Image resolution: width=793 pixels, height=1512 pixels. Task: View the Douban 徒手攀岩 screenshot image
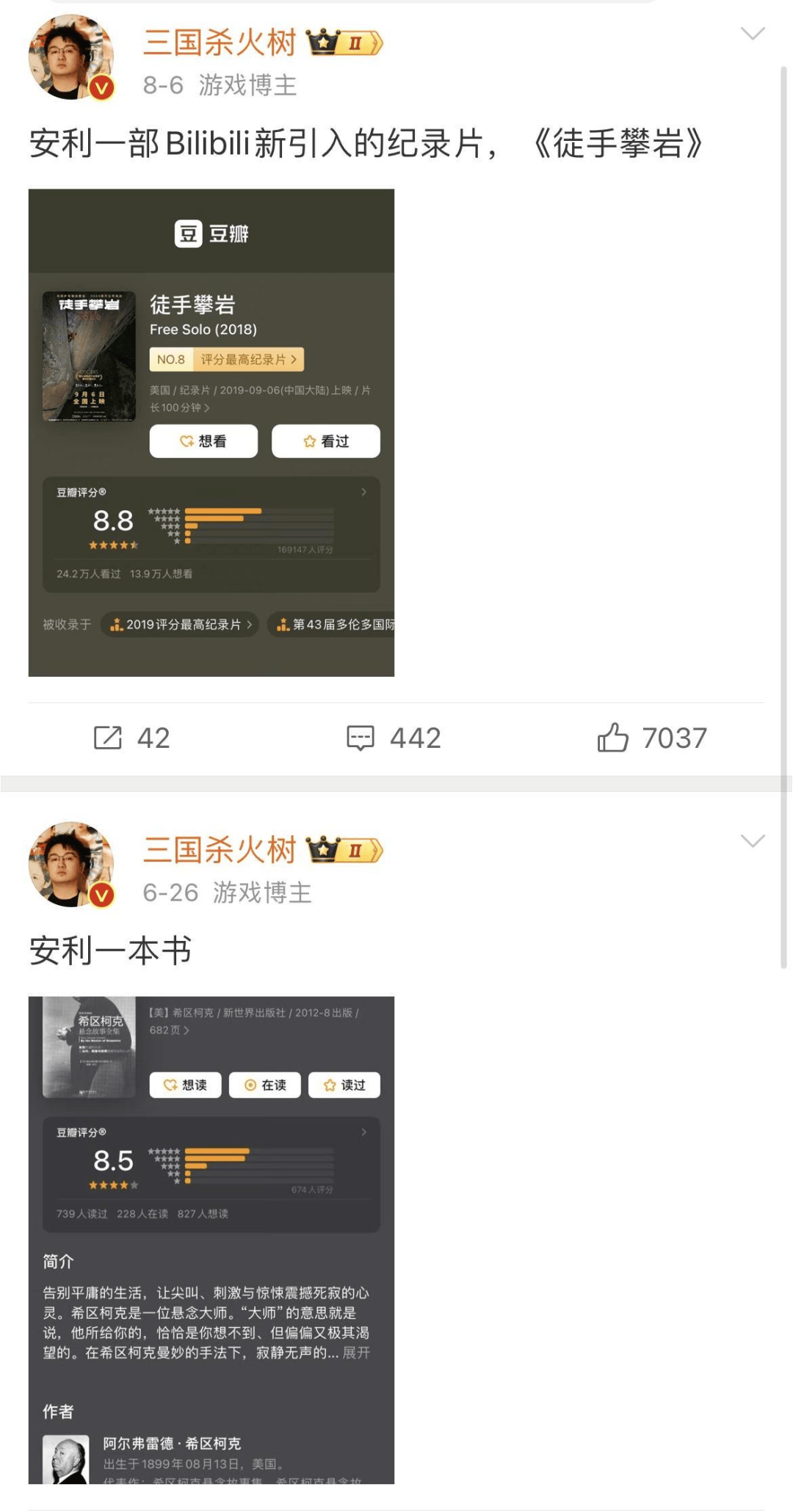pos(211,433)
